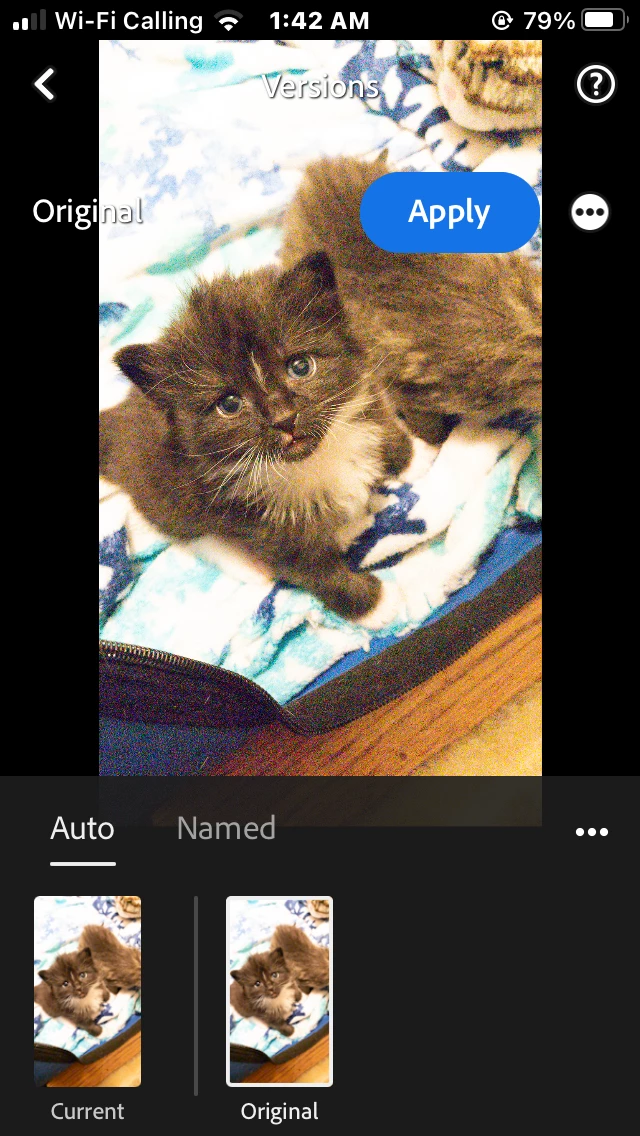Apply the Original version

(x=449, y=212)
